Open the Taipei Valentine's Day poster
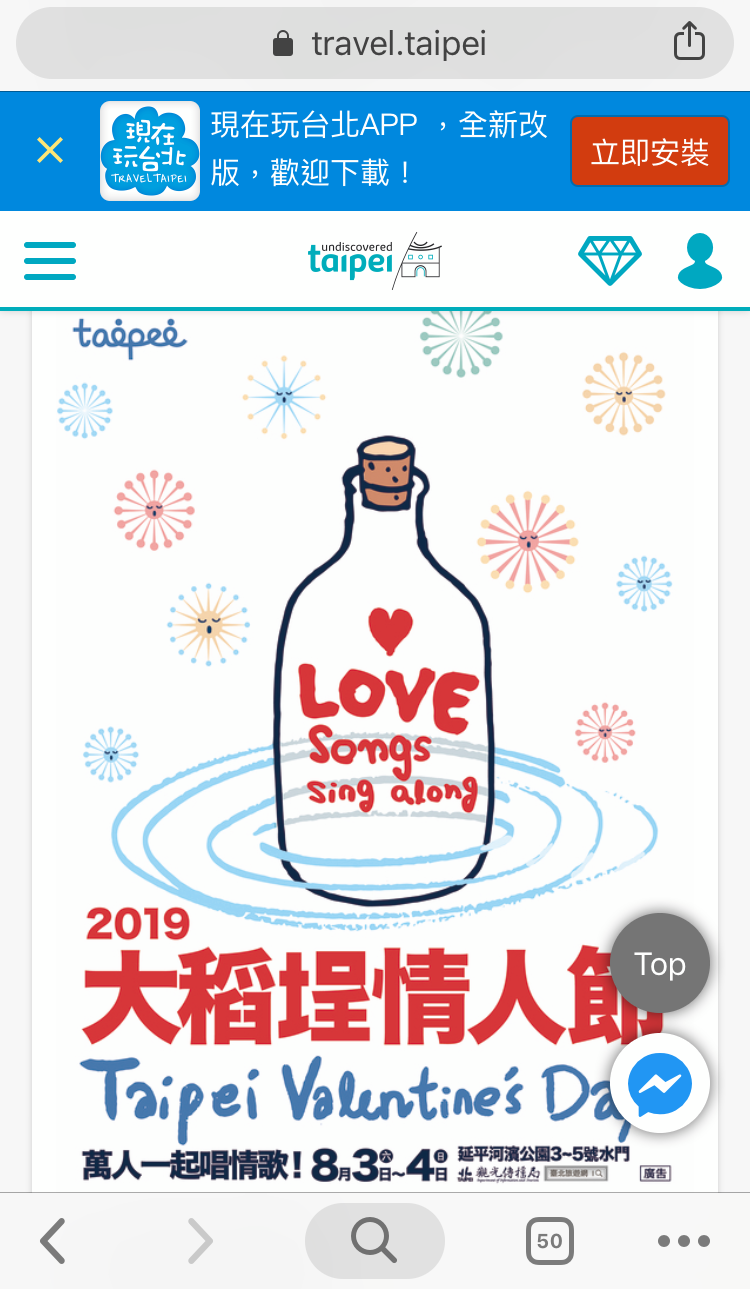This screenshot has width=750, height=1289. tap(375, 751)
